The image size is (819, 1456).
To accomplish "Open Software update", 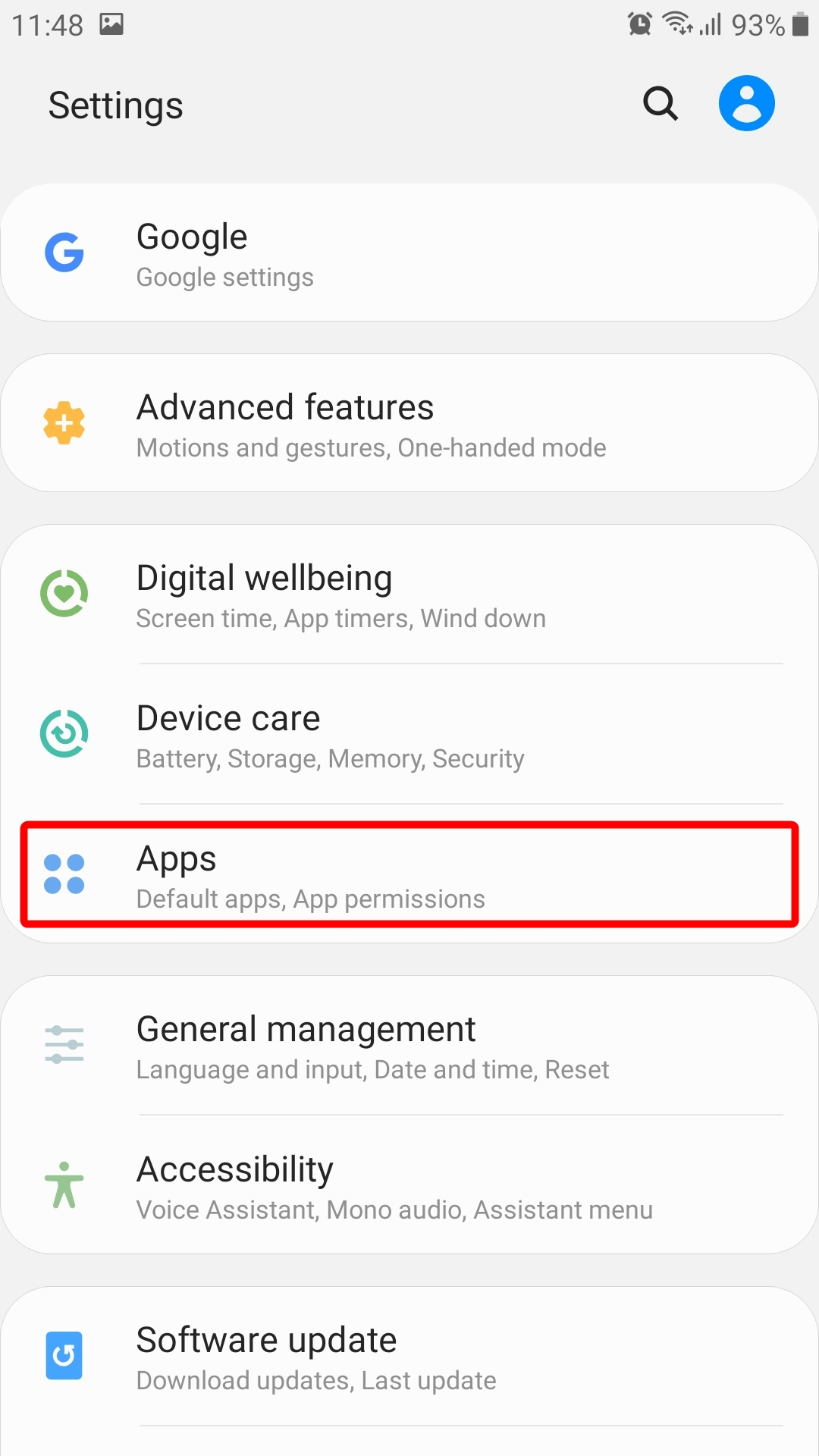I will (x=409, y=1357).
